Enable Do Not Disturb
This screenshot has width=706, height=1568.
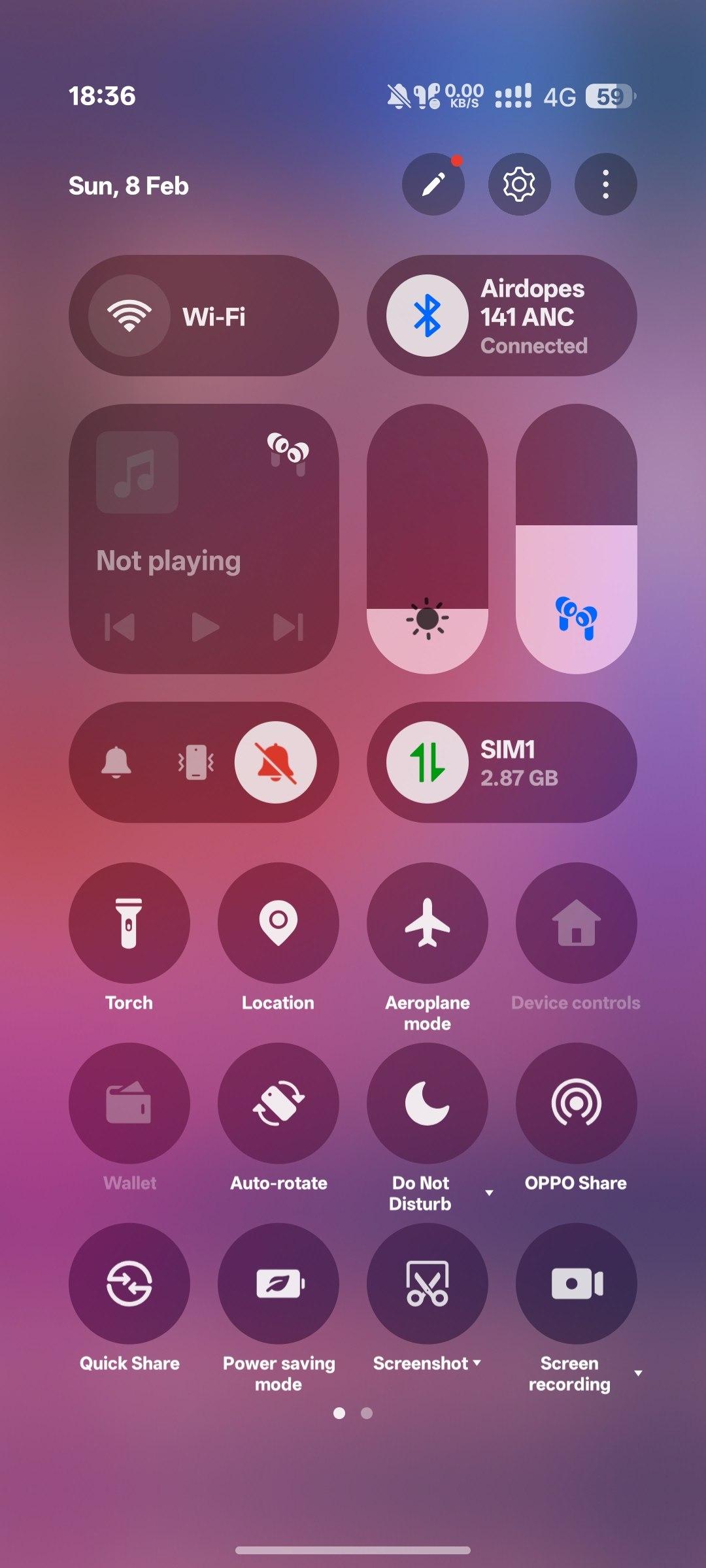428,1103
